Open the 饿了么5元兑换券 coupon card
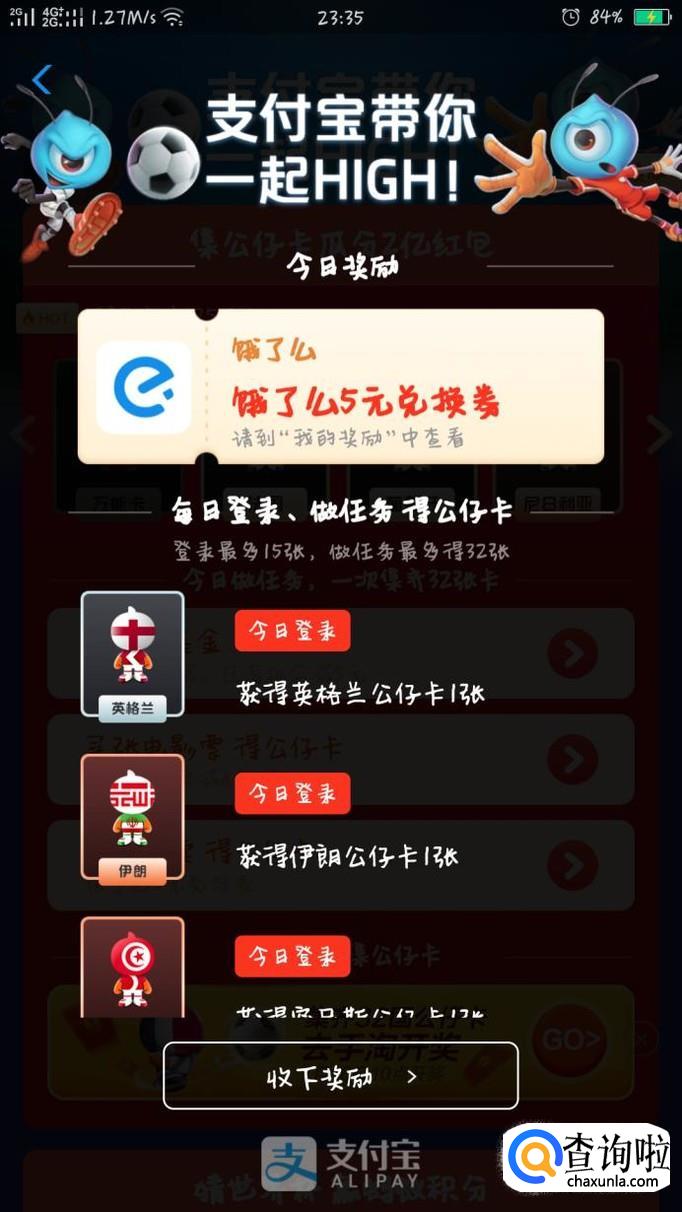The height and width of the screenshot is (1212, 682). (x=340, y=386)
